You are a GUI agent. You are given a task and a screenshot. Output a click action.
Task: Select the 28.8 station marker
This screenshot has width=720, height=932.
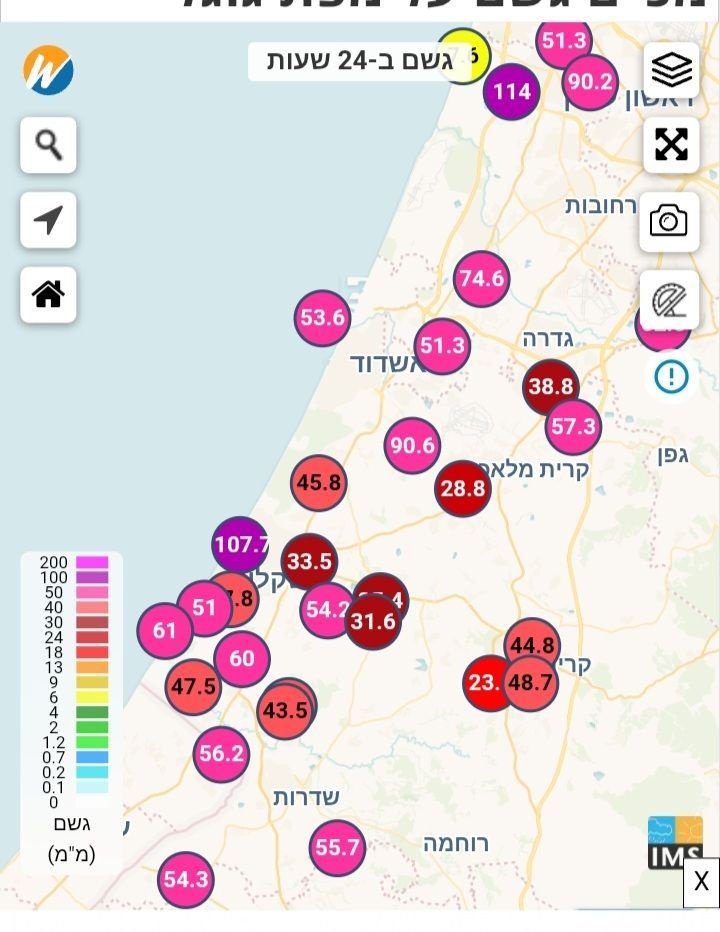click(462, 489)
